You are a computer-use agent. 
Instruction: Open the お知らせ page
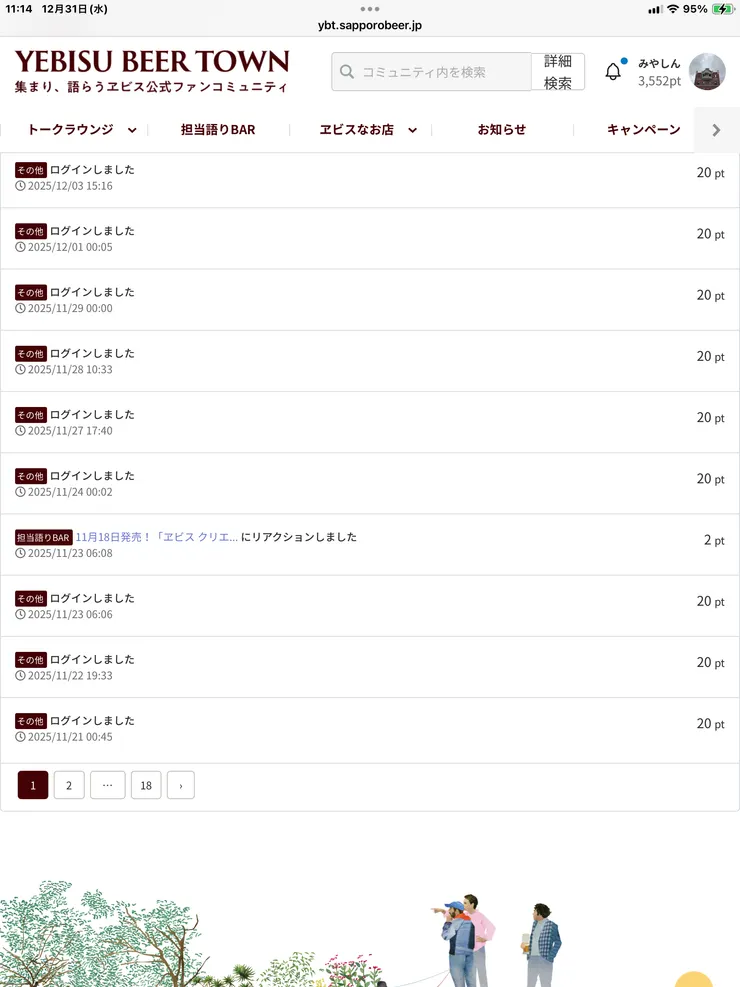[501, 130]
